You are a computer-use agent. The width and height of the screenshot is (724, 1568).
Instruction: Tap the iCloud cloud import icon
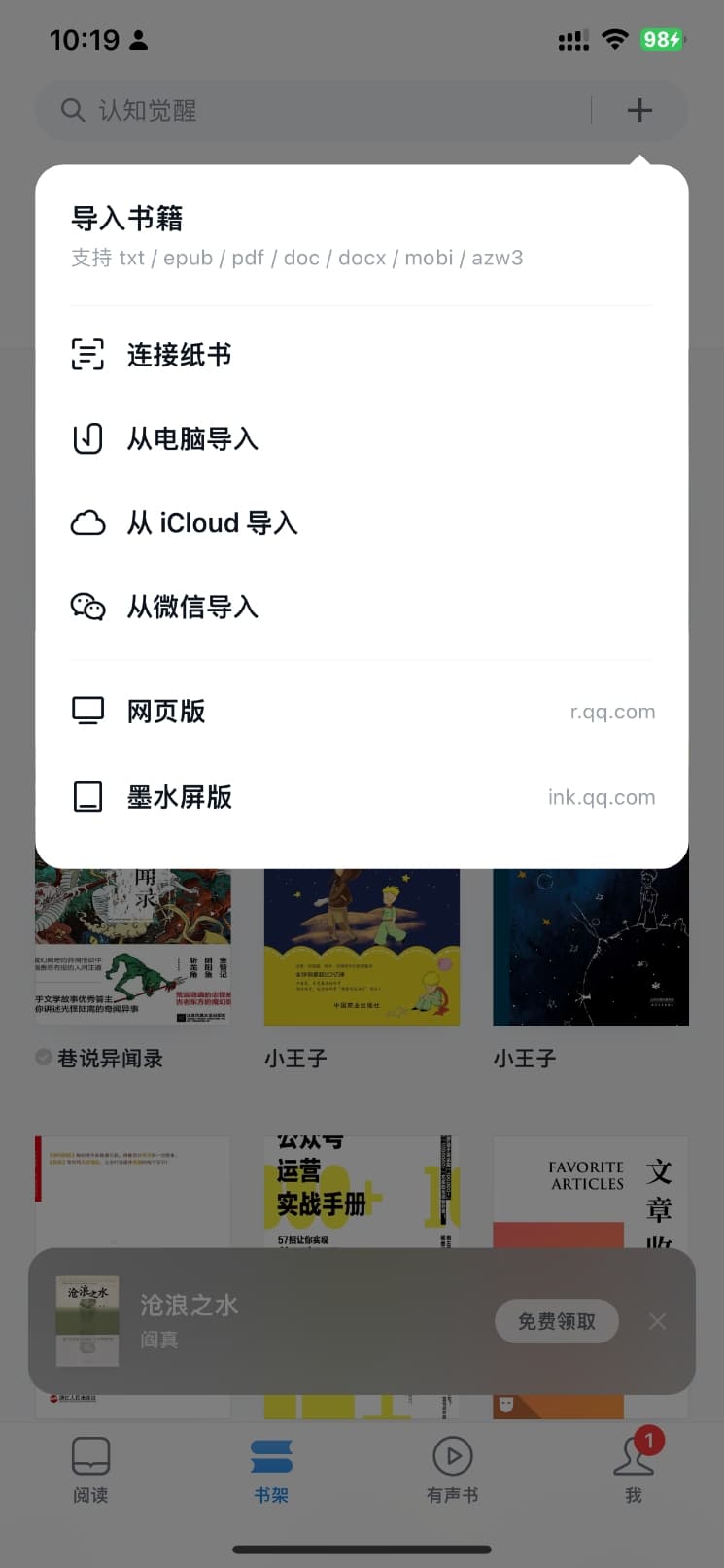(x=87, y=523)
